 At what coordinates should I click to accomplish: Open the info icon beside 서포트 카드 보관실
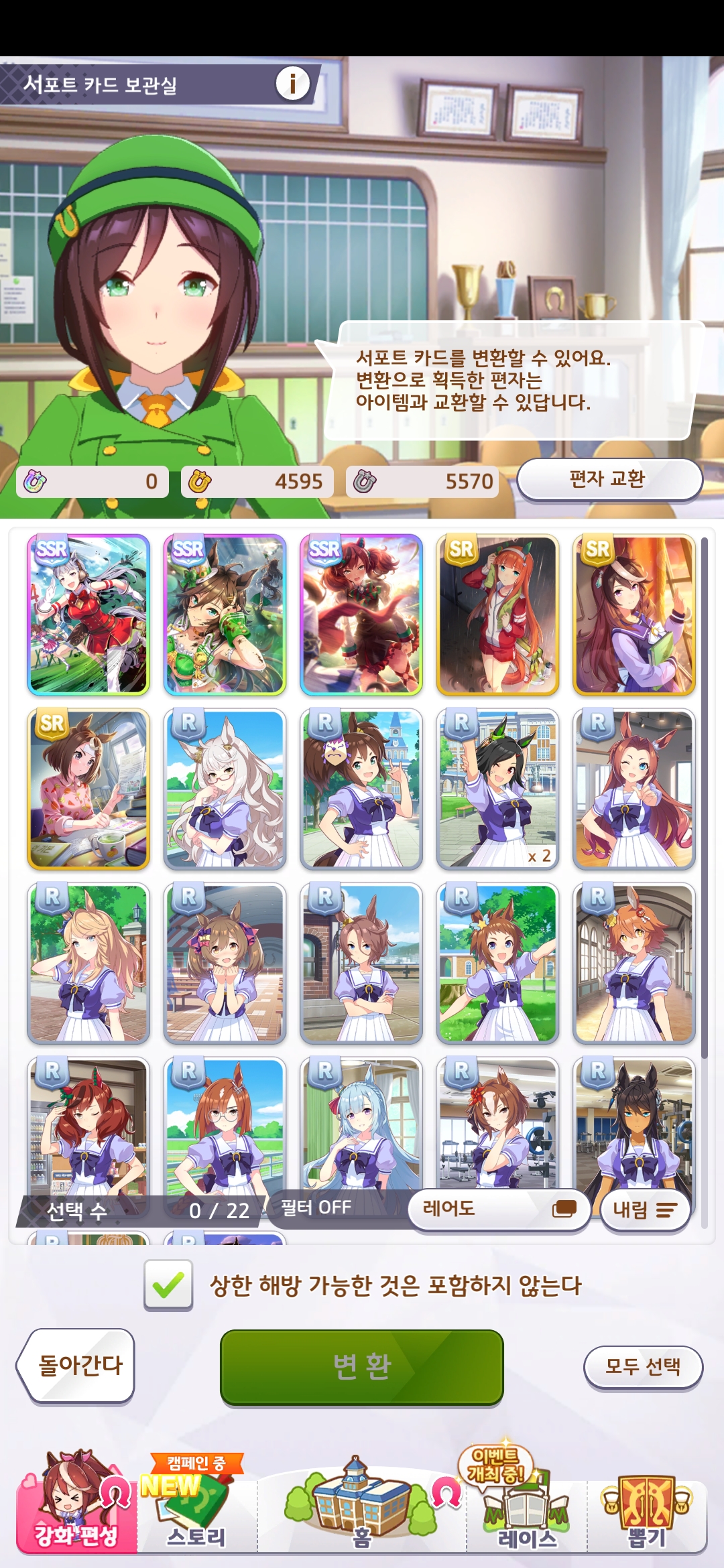click(x=293, y=84)
